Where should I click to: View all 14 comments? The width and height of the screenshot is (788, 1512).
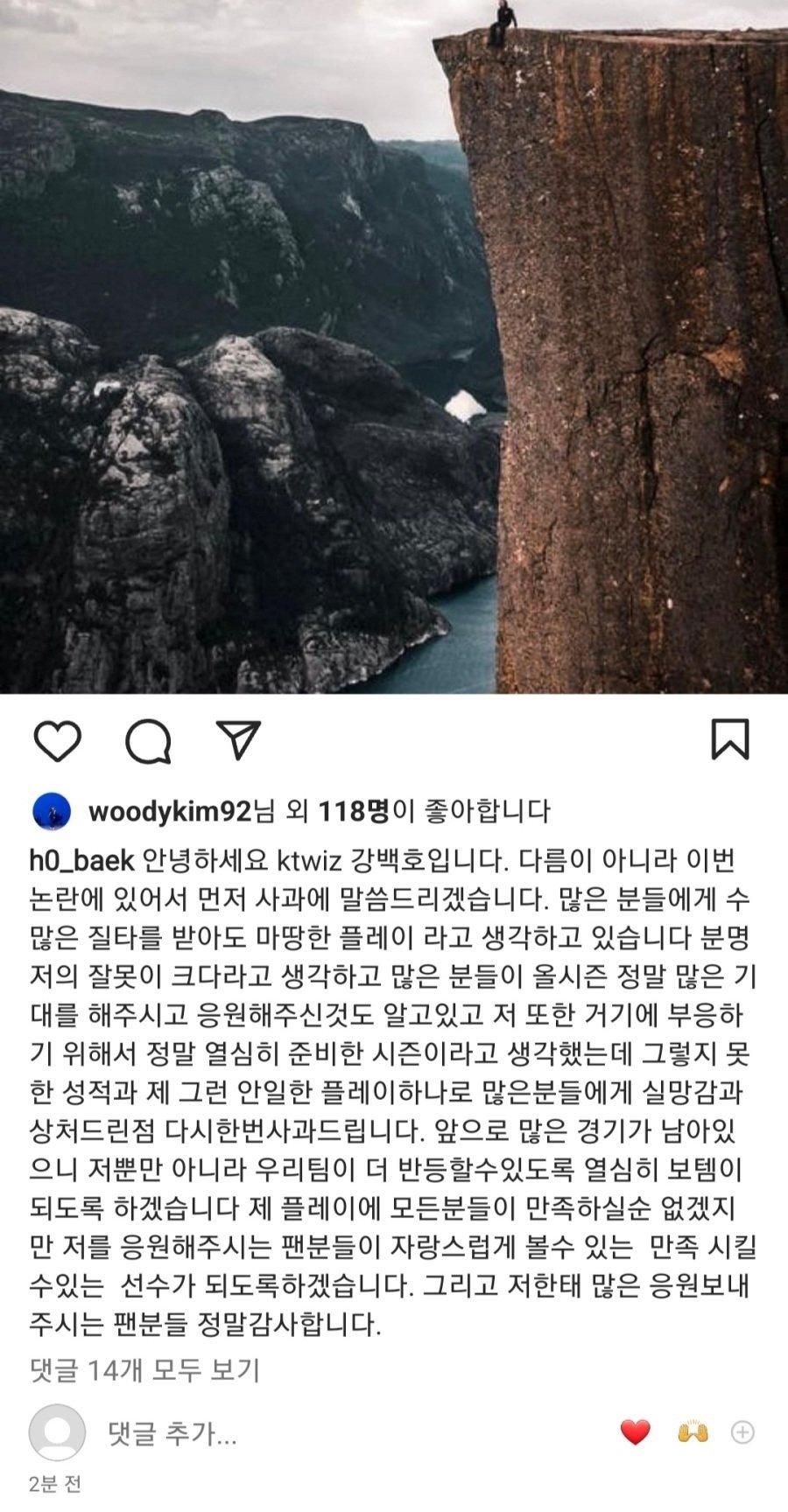coord(145,1370)
